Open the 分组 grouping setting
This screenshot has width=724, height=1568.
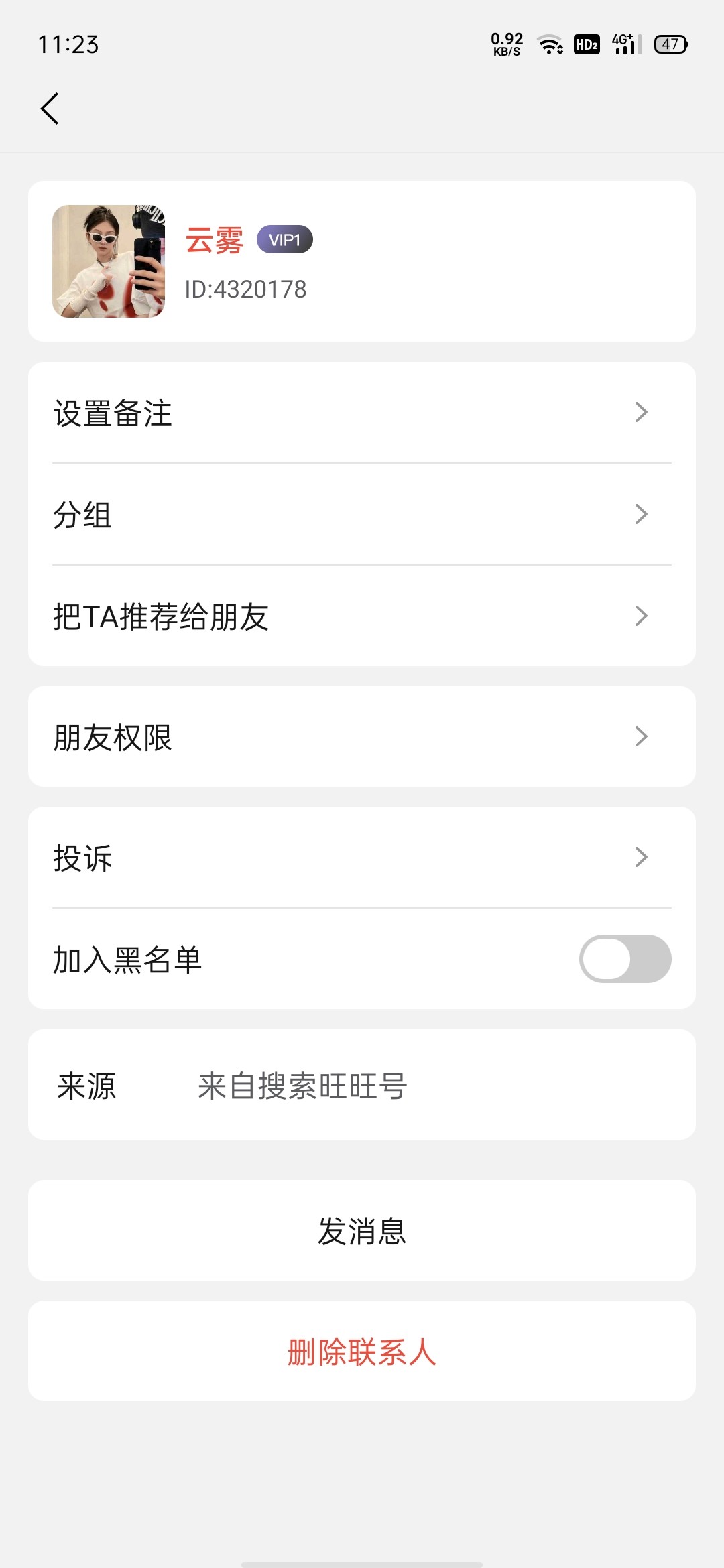tap(362, 515)
